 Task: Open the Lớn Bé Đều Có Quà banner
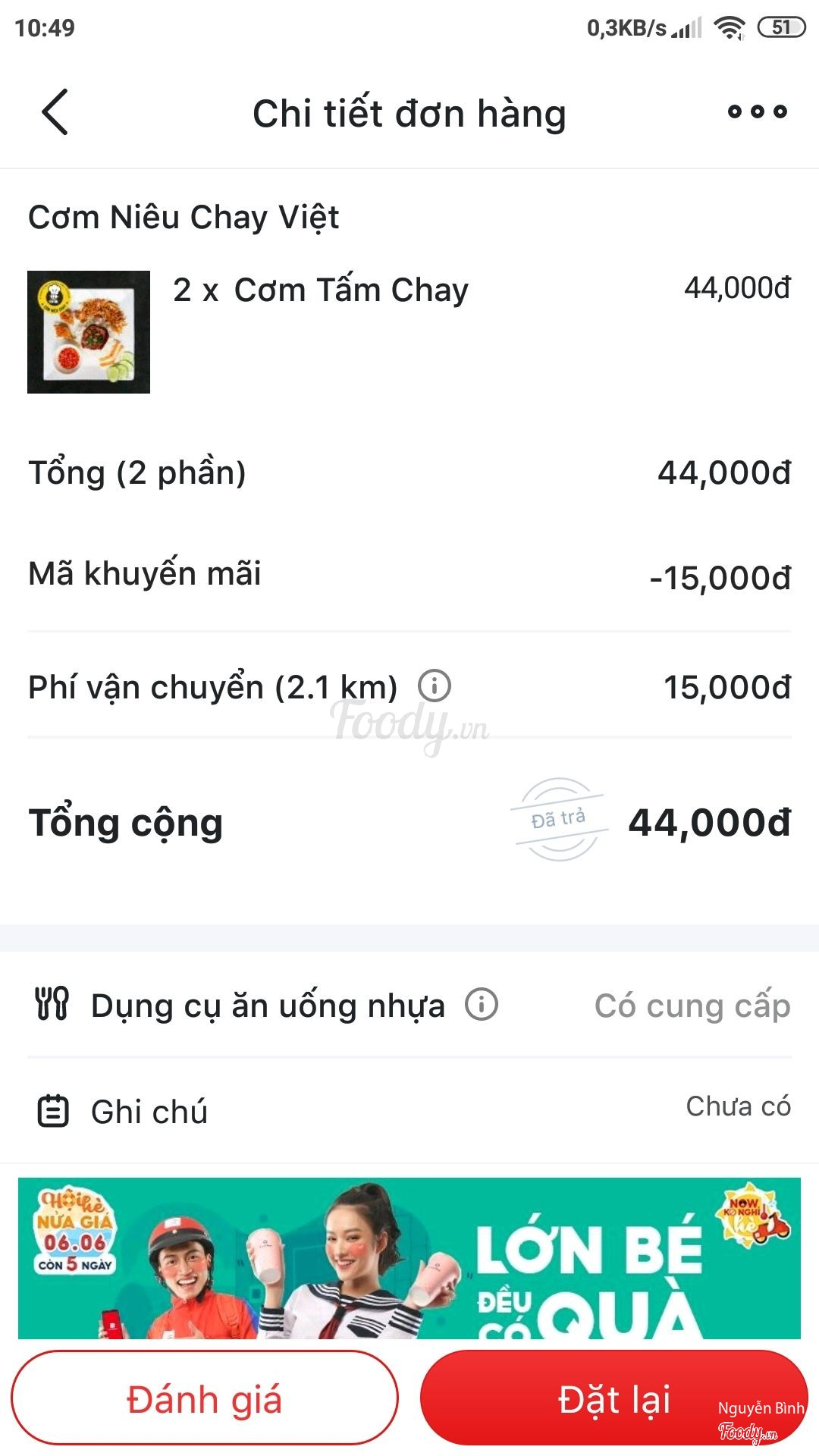pyautogui.click(x=409, y=1257)
